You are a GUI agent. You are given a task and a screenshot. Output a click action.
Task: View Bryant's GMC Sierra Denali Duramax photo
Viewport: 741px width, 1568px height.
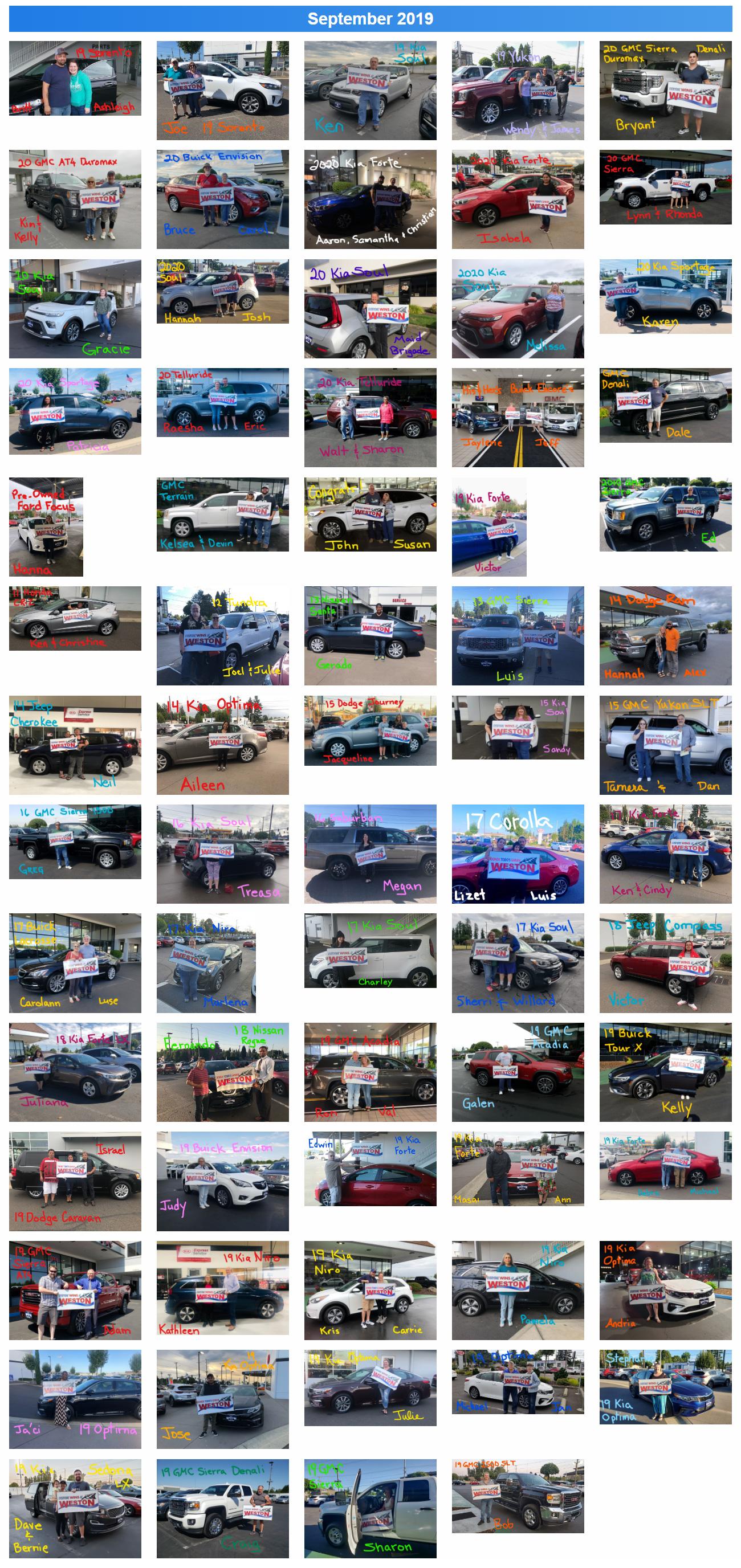(665, 91)
